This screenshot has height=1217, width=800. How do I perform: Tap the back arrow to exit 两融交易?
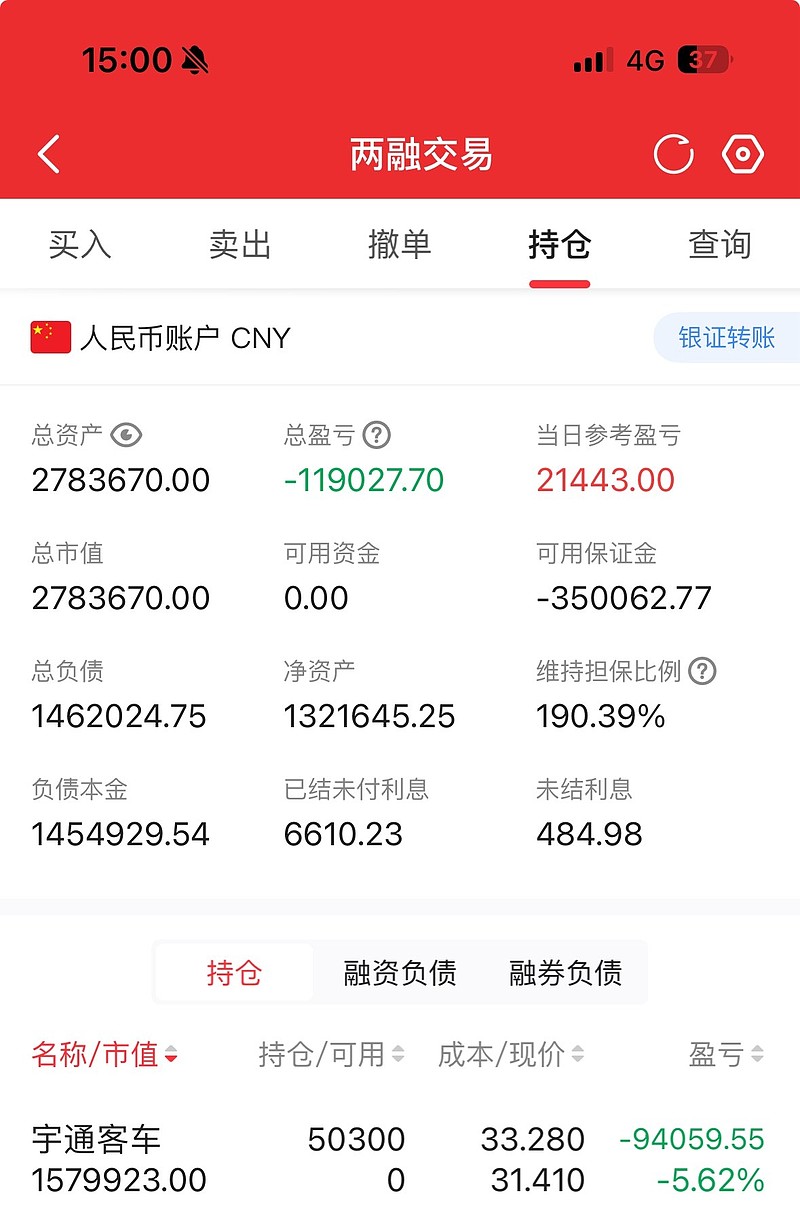(x=48, y=155)
